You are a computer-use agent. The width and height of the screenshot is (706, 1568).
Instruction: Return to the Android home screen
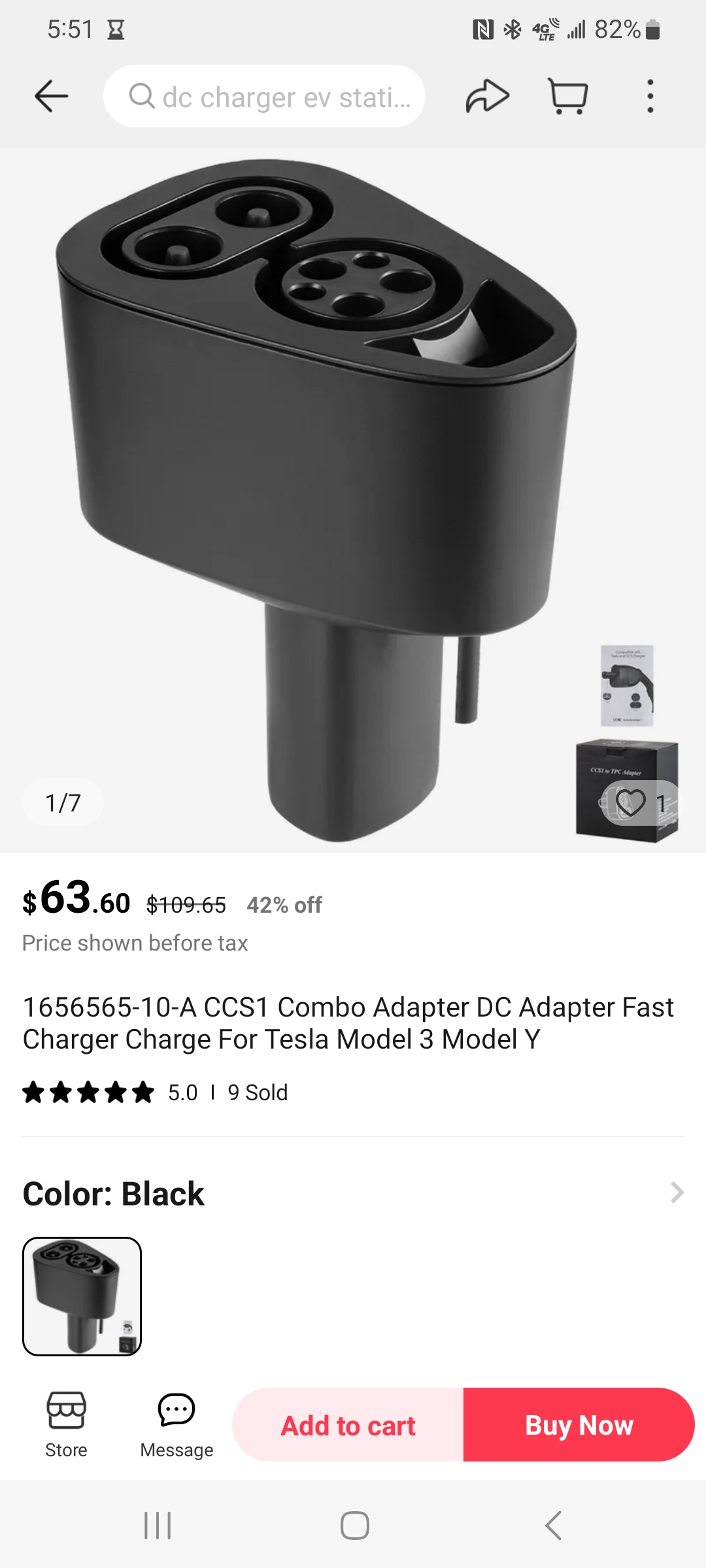354,1526
